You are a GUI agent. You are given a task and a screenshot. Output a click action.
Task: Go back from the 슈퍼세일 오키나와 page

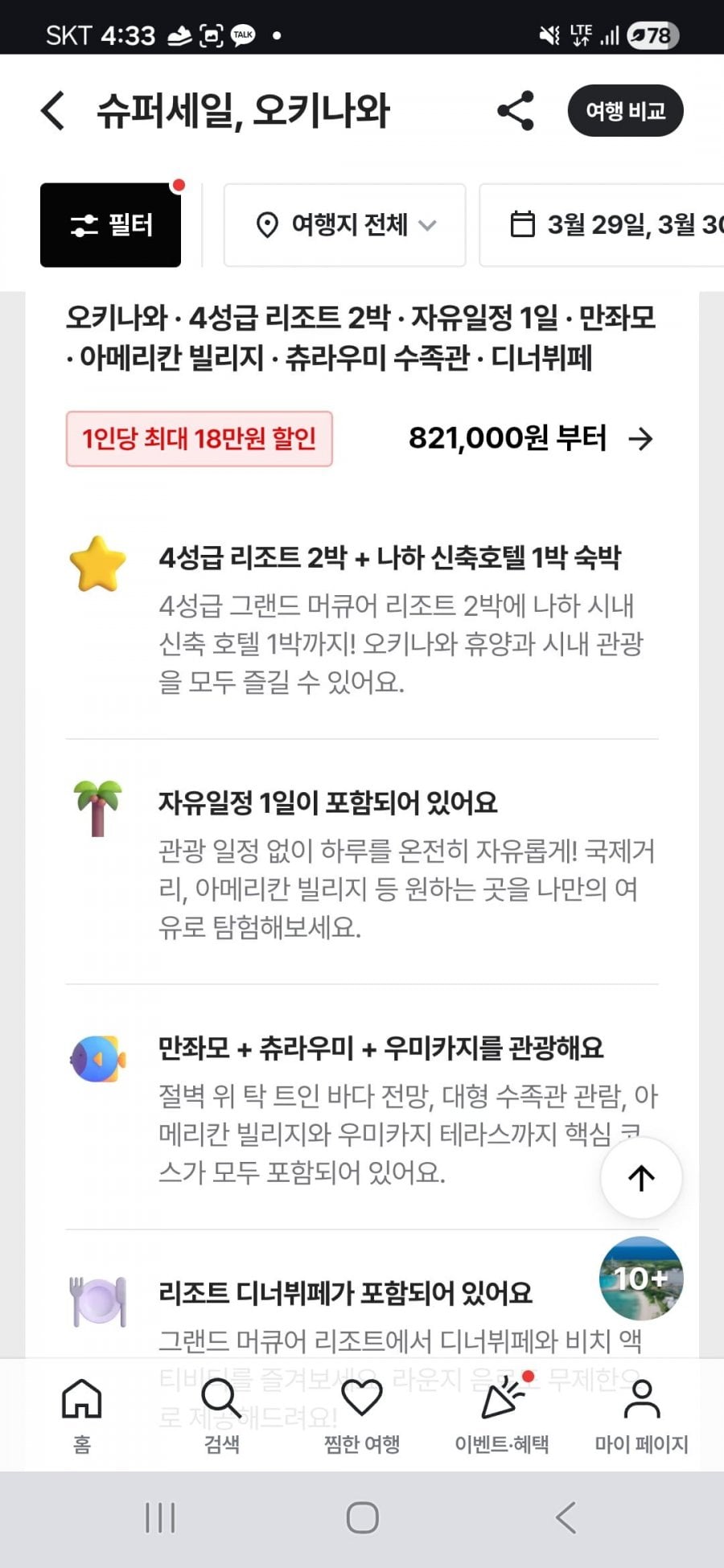click(53, 111)
